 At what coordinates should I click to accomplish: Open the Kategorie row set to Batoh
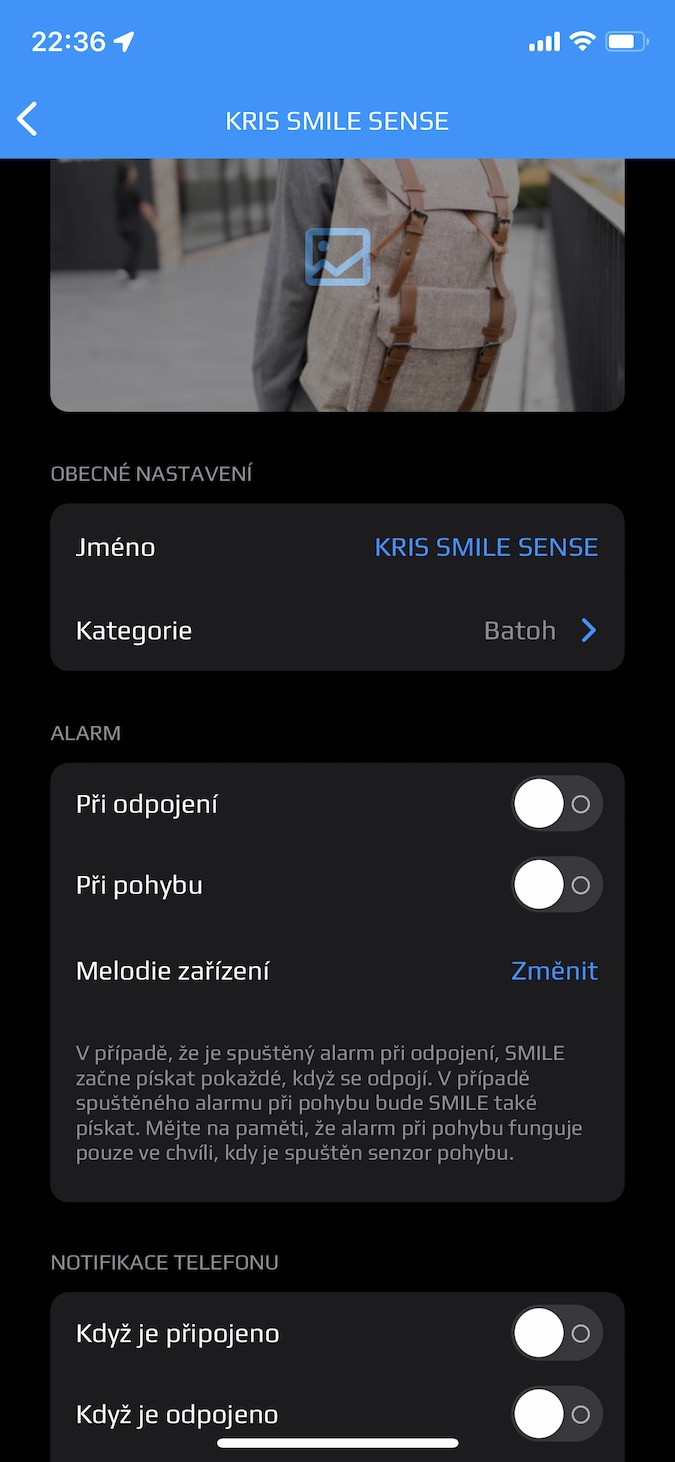(x=337, y=630)
